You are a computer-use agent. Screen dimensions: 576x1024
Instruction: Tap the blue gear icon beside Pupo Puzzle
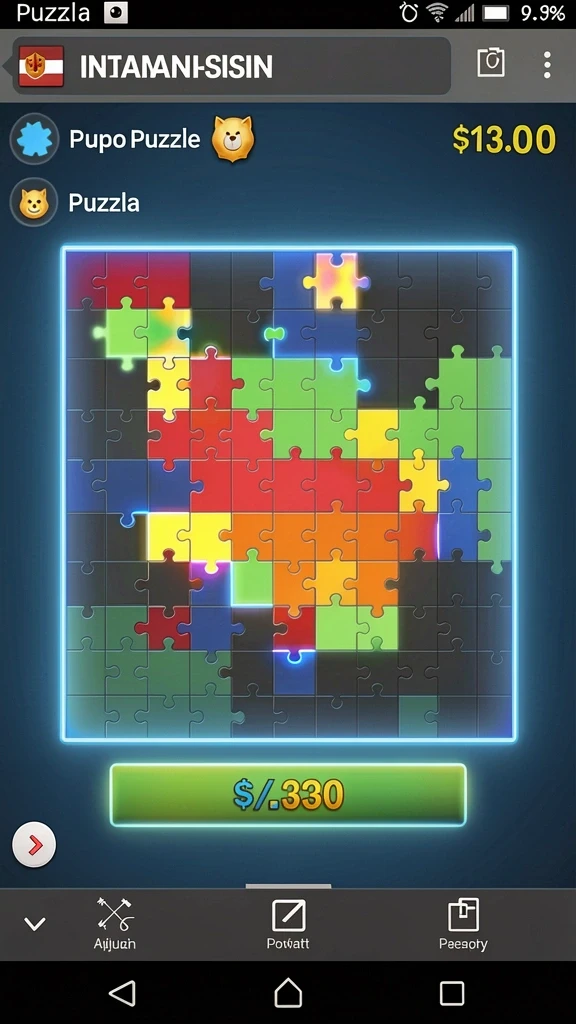pyautogui.click(x=34, y=139)
